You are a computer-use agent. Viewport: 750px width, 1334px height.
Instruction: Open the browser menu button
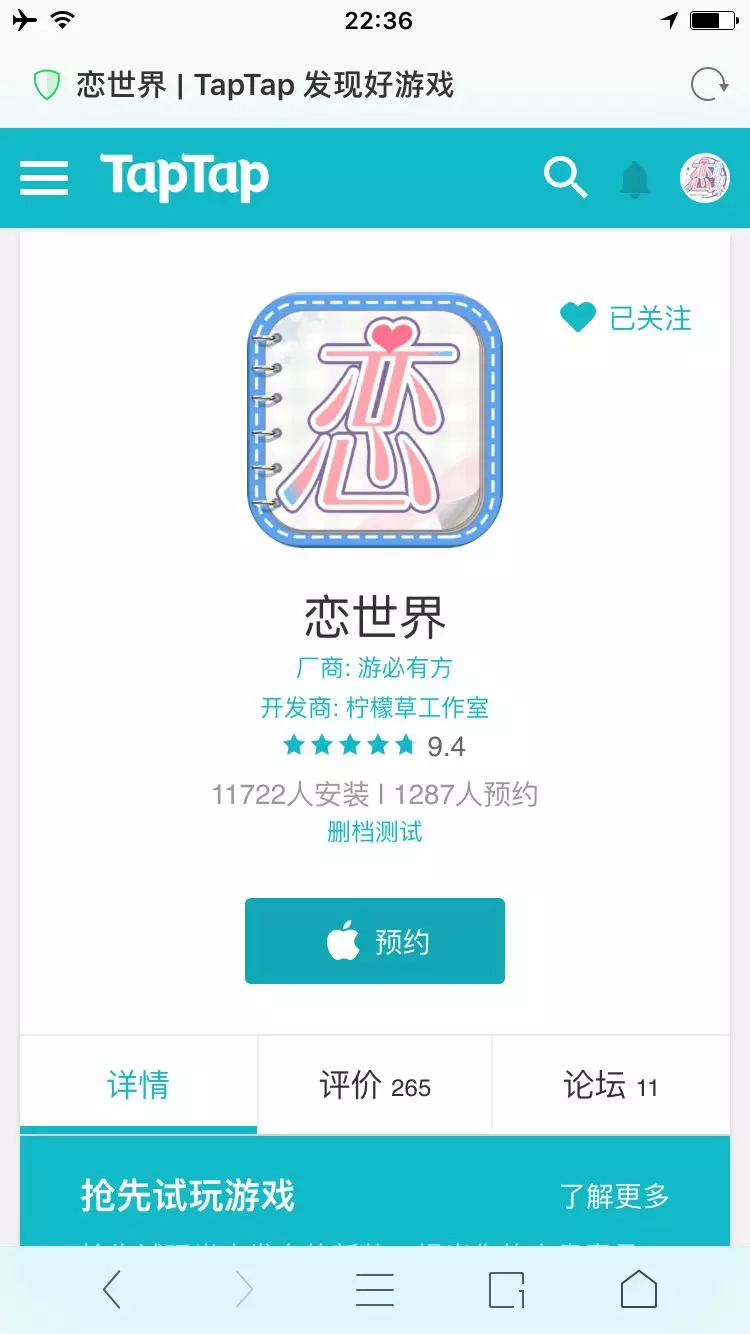point(375,1290)
